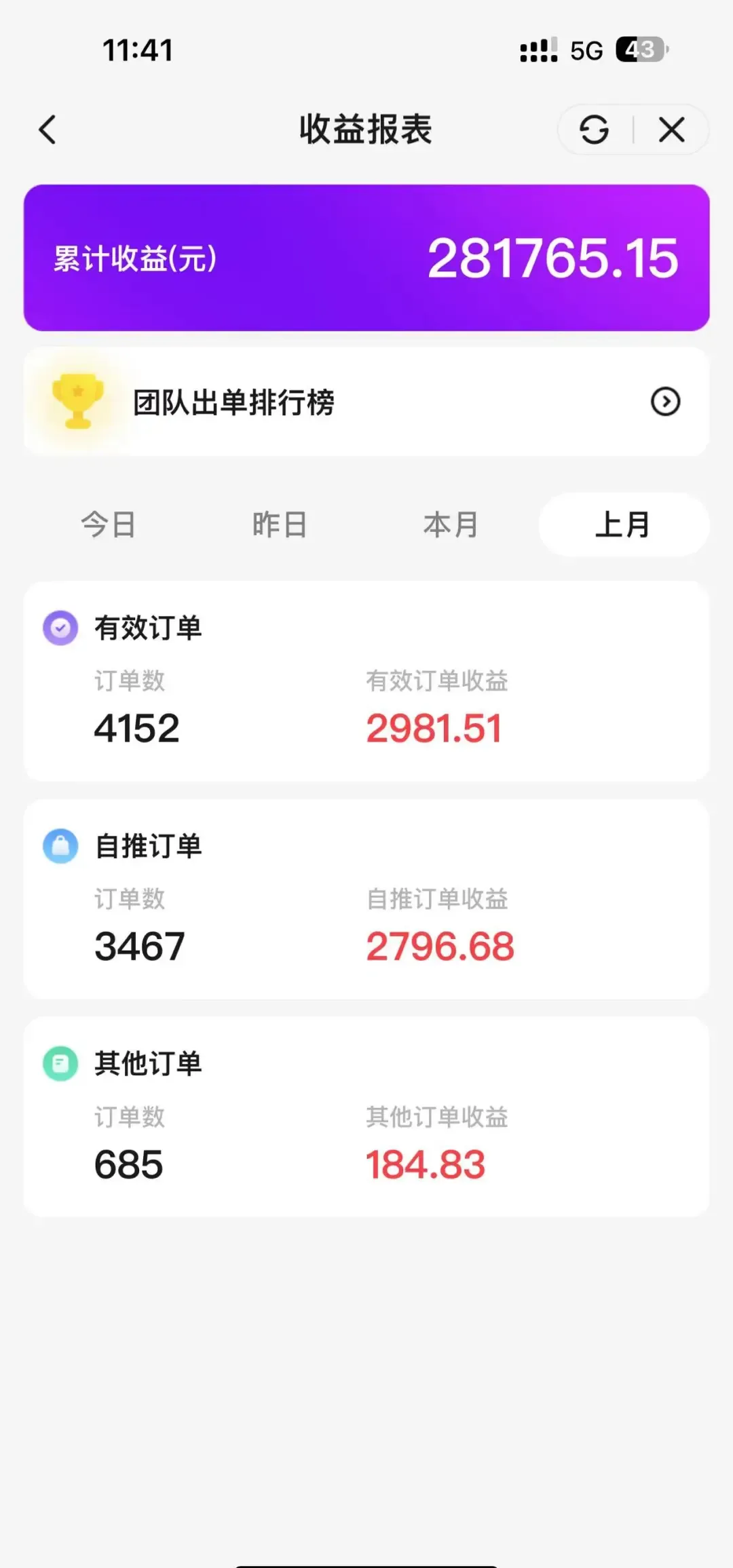This screenshot has height=1568, width=733.
Task: Switch to the 本月 tab
Action: point(451,524)
